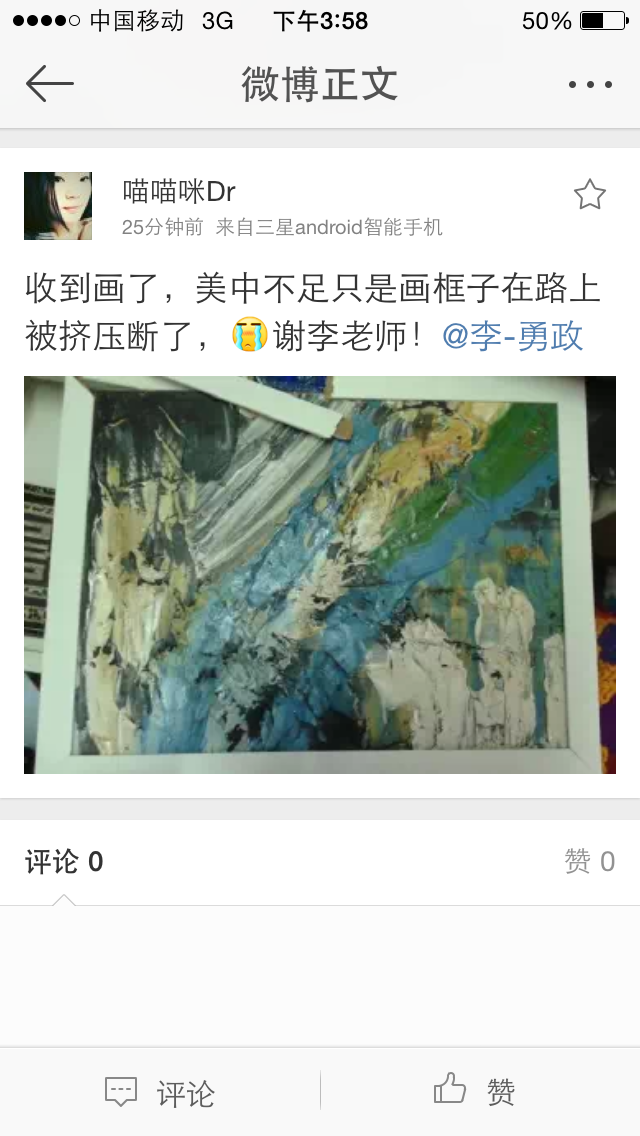Image resolution: width=640 pixels, height=1136 pixels.
Task: Switch to the 赞 0 tab
Action: pos(589,861)
